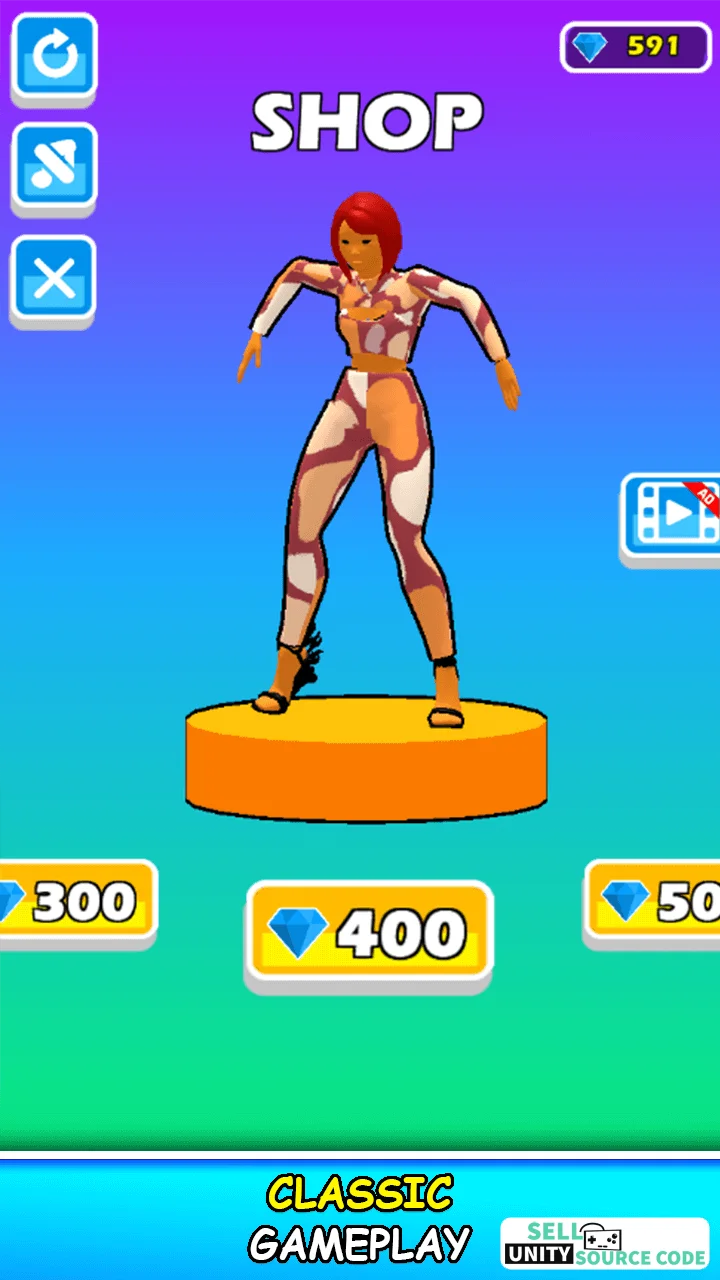Watch a video ad for rewards
This screenshot has height=1280, width=720.
click(670, 518)
